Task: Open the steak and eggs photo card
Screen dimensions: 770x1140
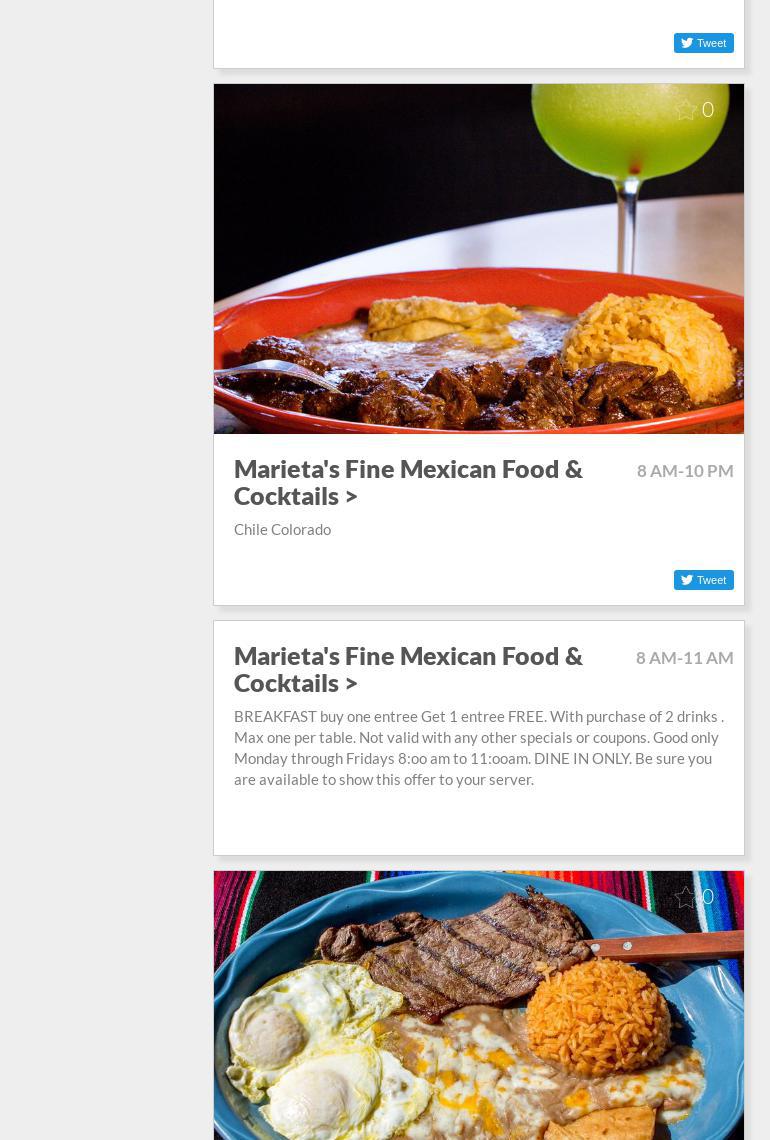Action: click(x=478, y=1010)
